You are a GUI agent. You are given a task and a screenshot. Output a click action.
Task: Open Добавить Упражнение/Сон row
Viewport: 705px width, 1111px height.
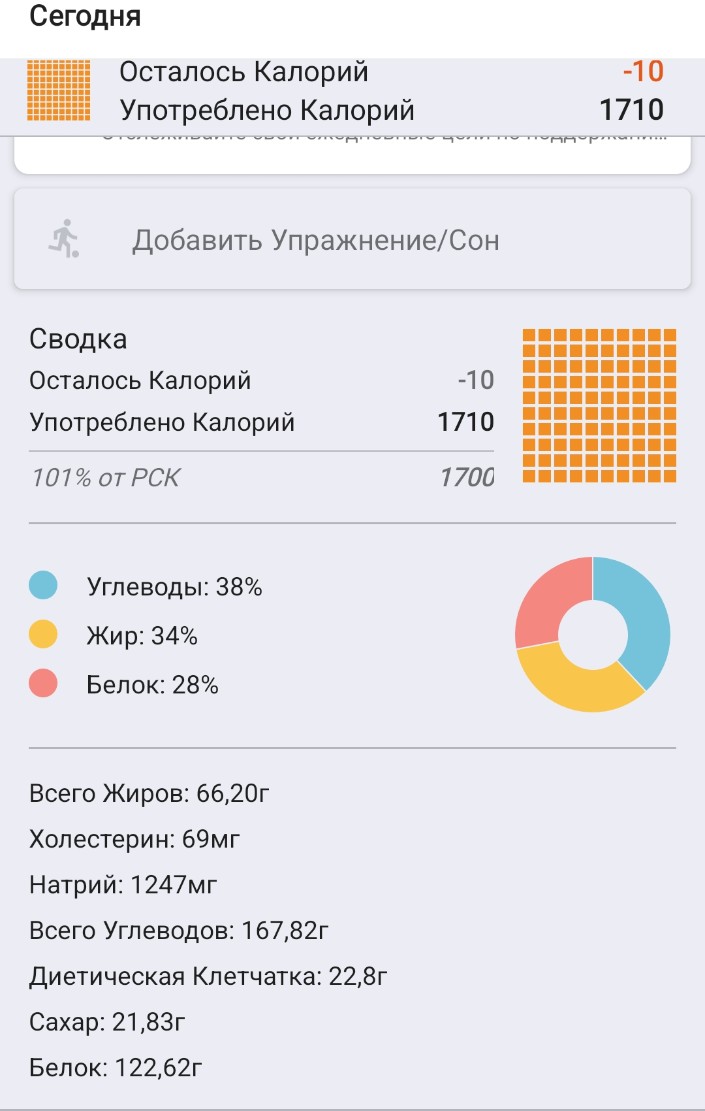352,240
